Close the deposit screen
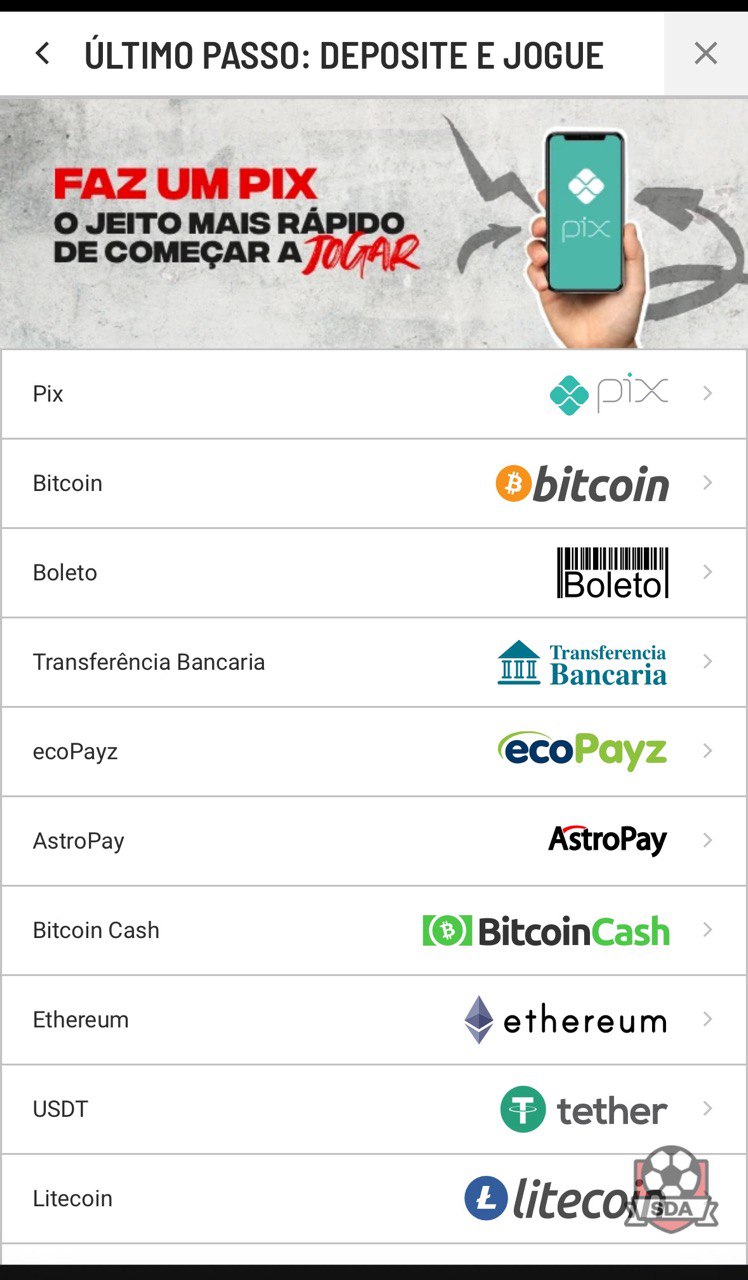The width and height of the screenshot is (748, 1280). (705, 54)
